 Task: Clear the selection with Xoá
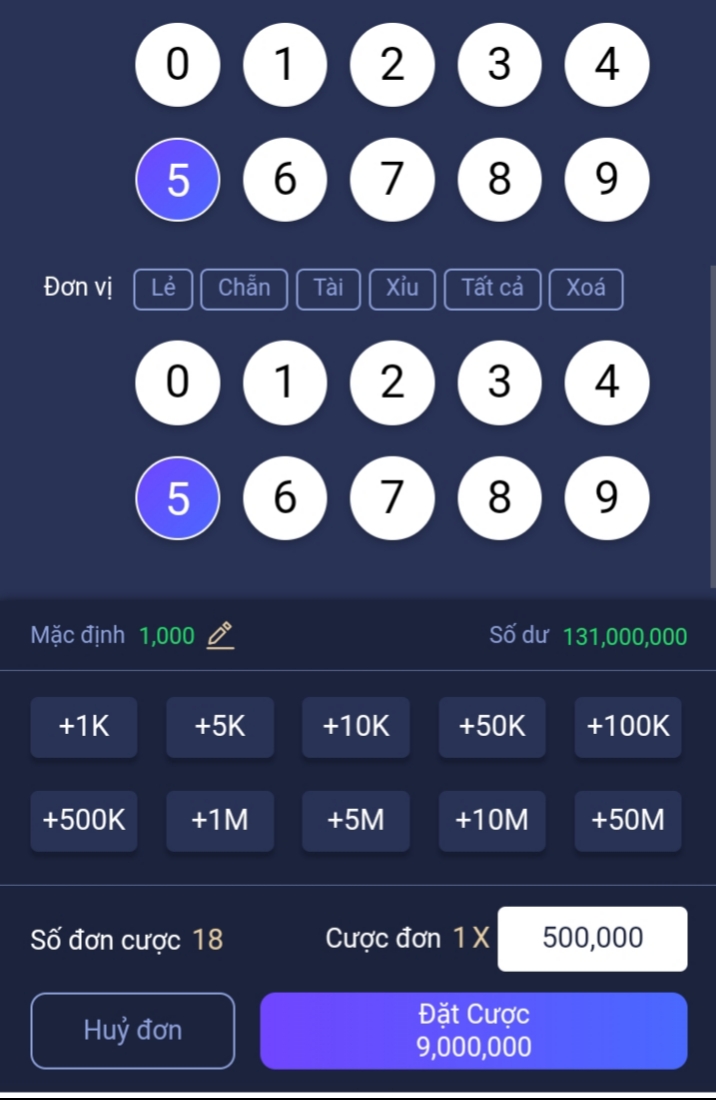pyautogui.click(x=586, y=289)
